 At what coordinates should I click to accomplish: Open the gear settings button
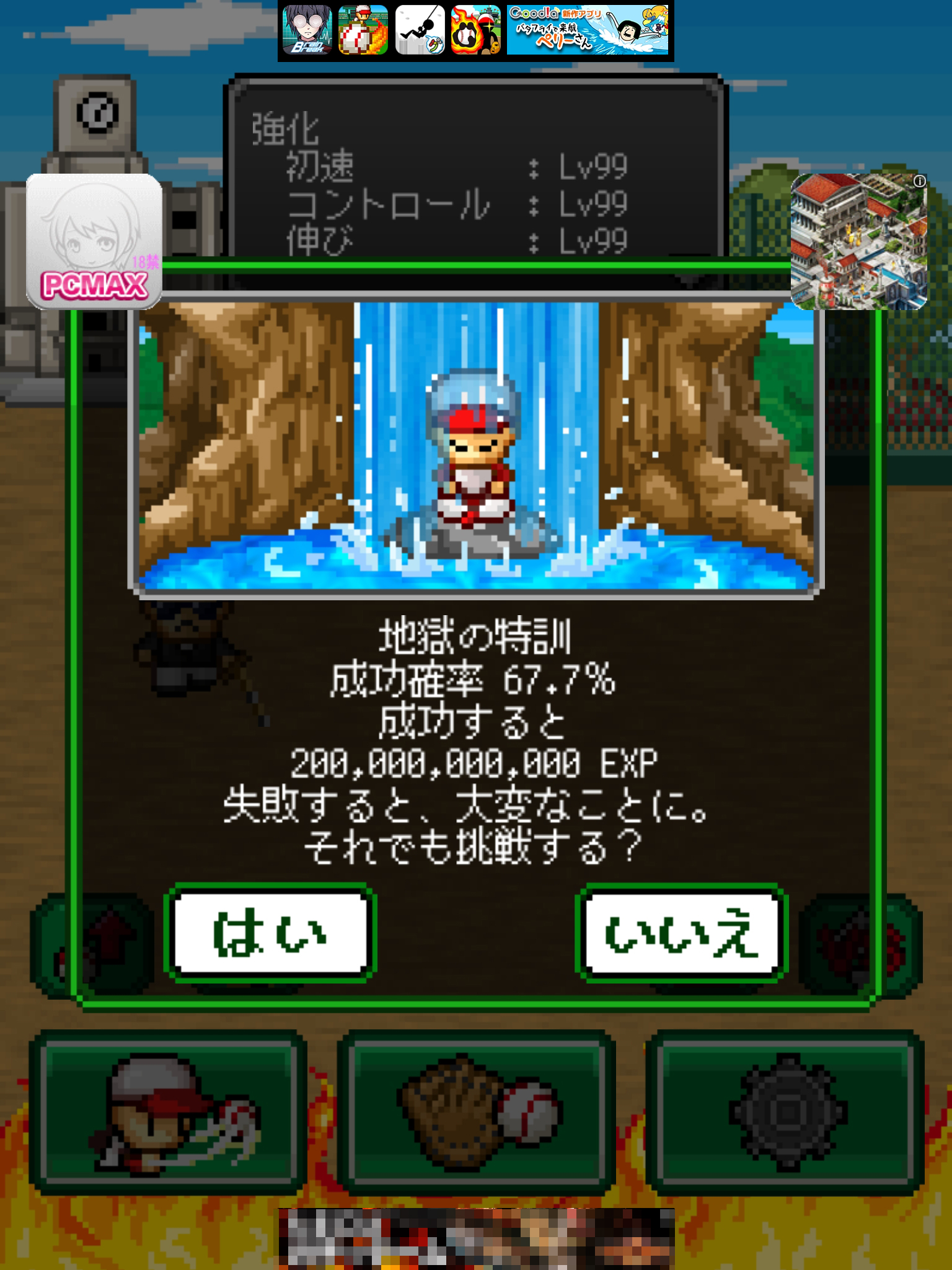pos(785,1114)
